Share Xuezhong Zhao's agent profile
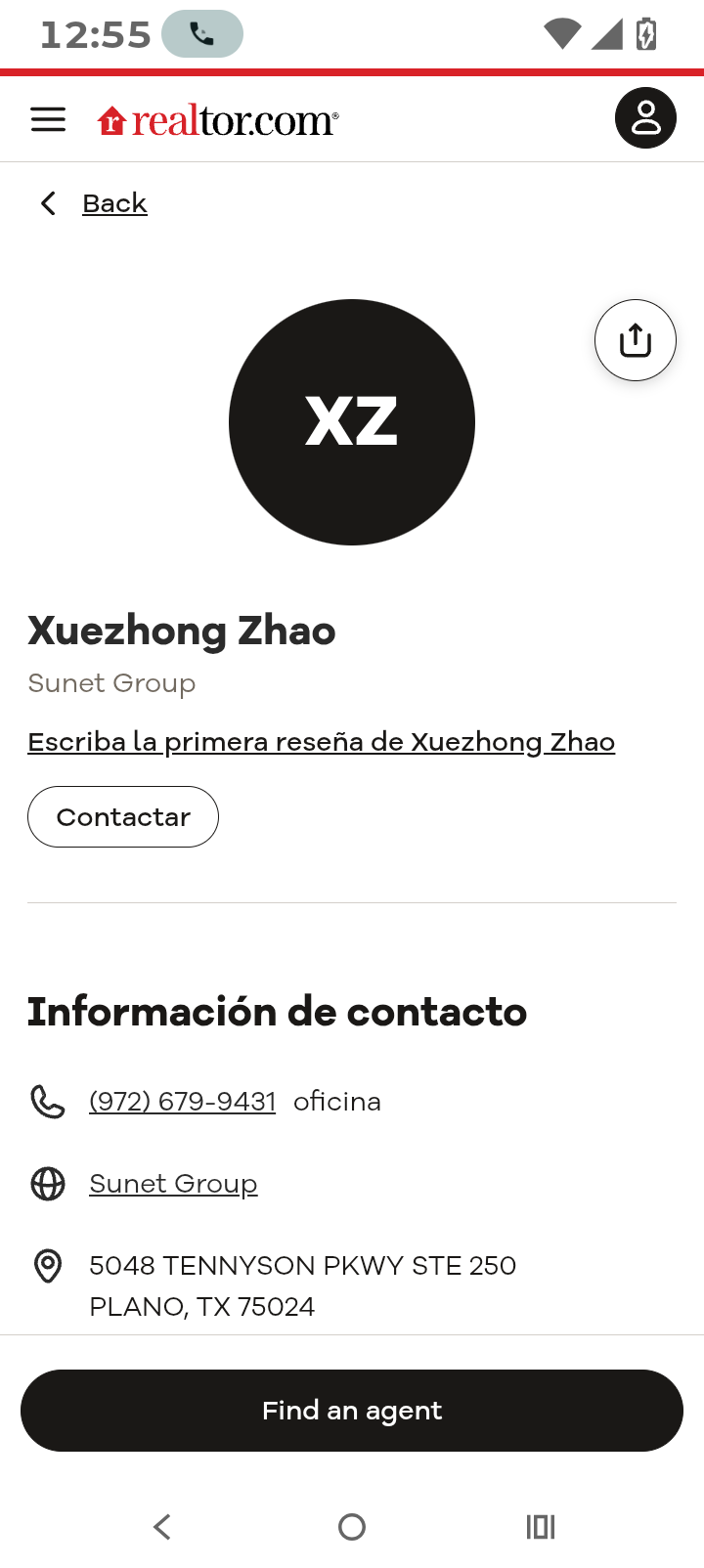The image size is (704, 1568). 636,340
